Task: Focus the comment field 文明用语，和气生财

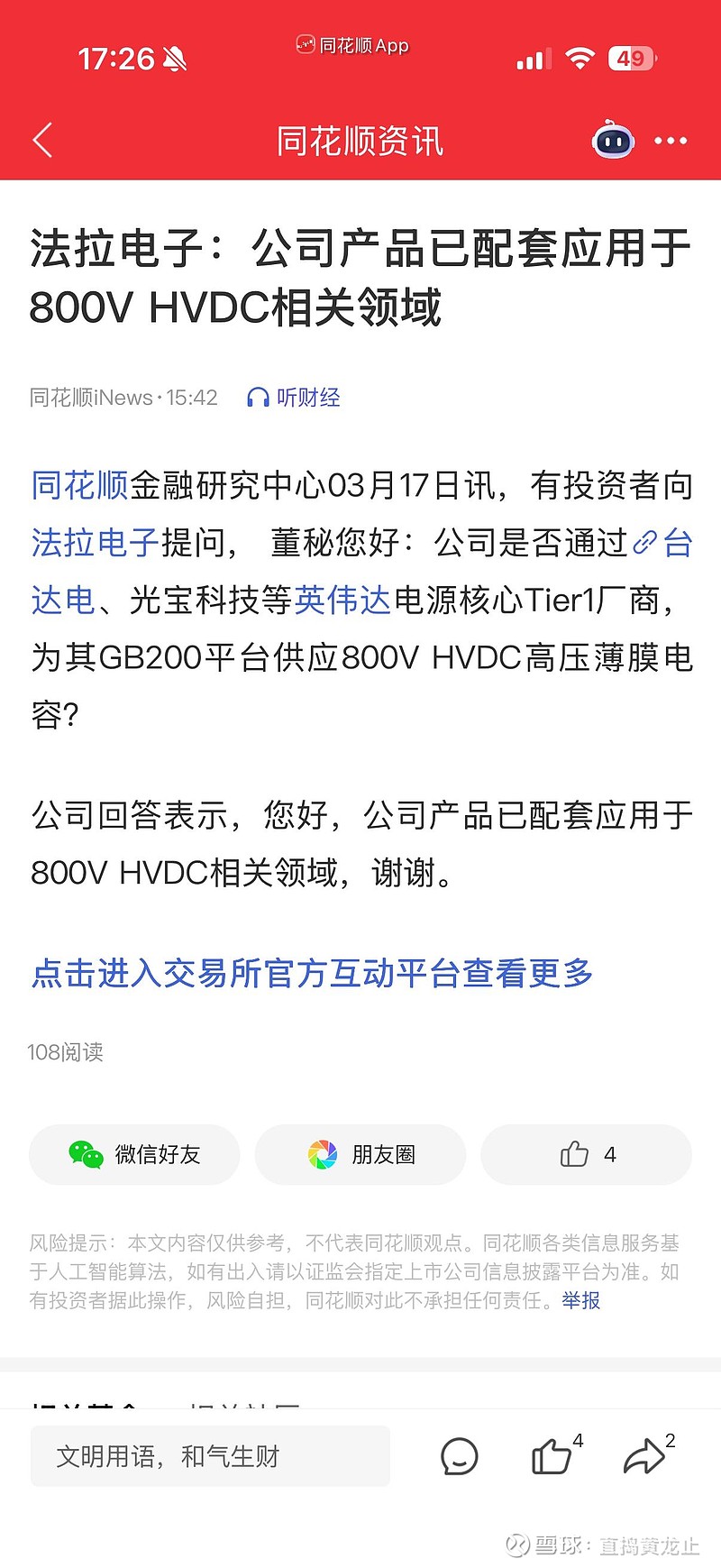Action: click(210, 1456)
